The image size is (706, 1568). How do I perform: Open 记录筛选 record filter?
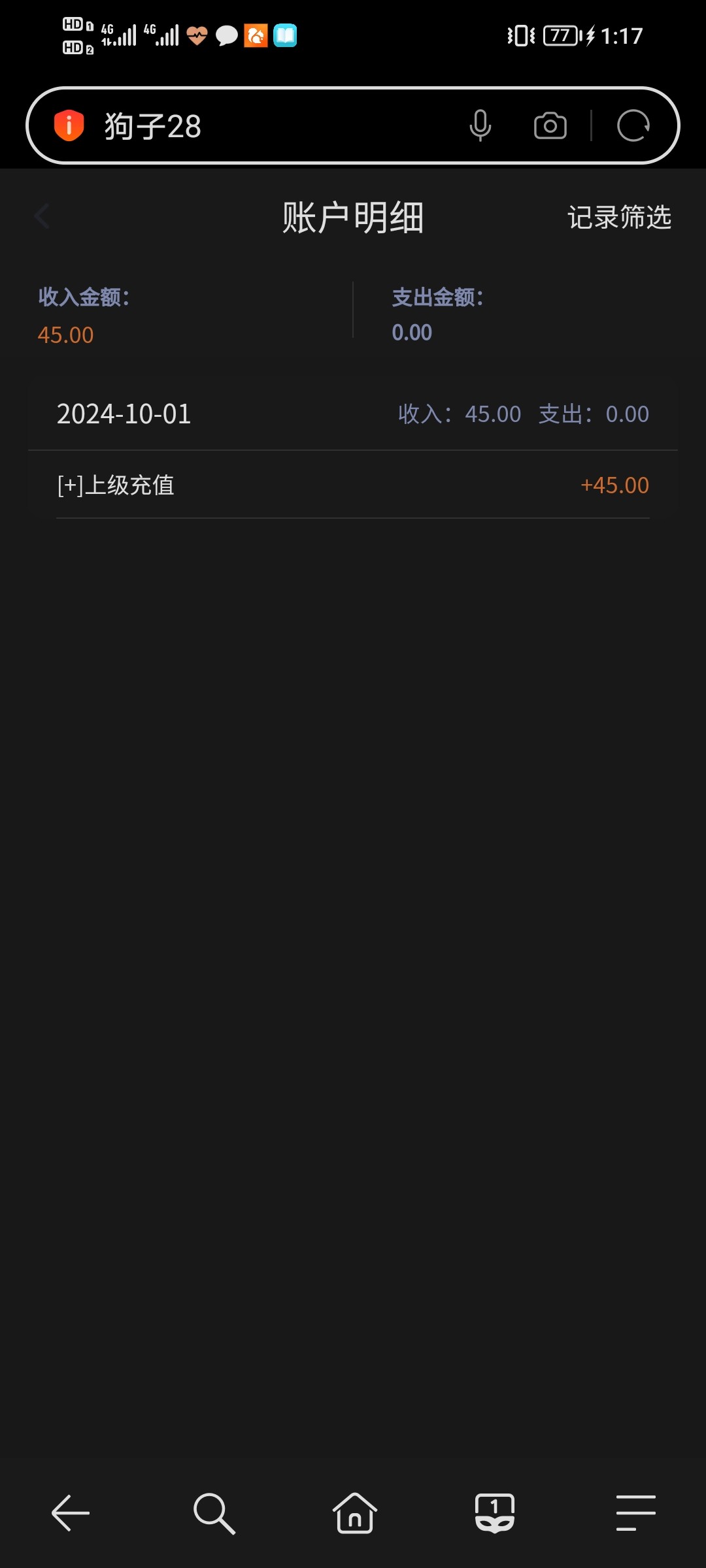click(x=619, y=217)
